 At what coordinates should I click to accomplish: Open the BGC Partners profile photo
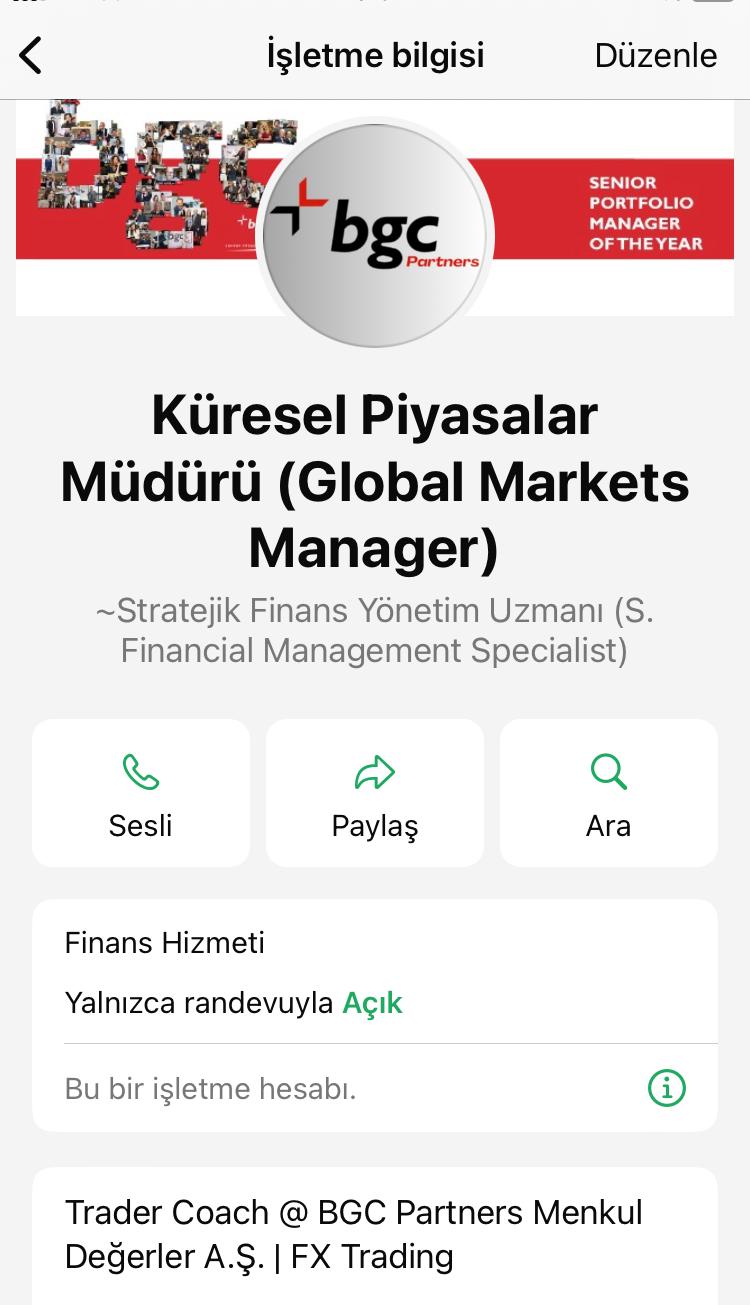tap(374, 234)
